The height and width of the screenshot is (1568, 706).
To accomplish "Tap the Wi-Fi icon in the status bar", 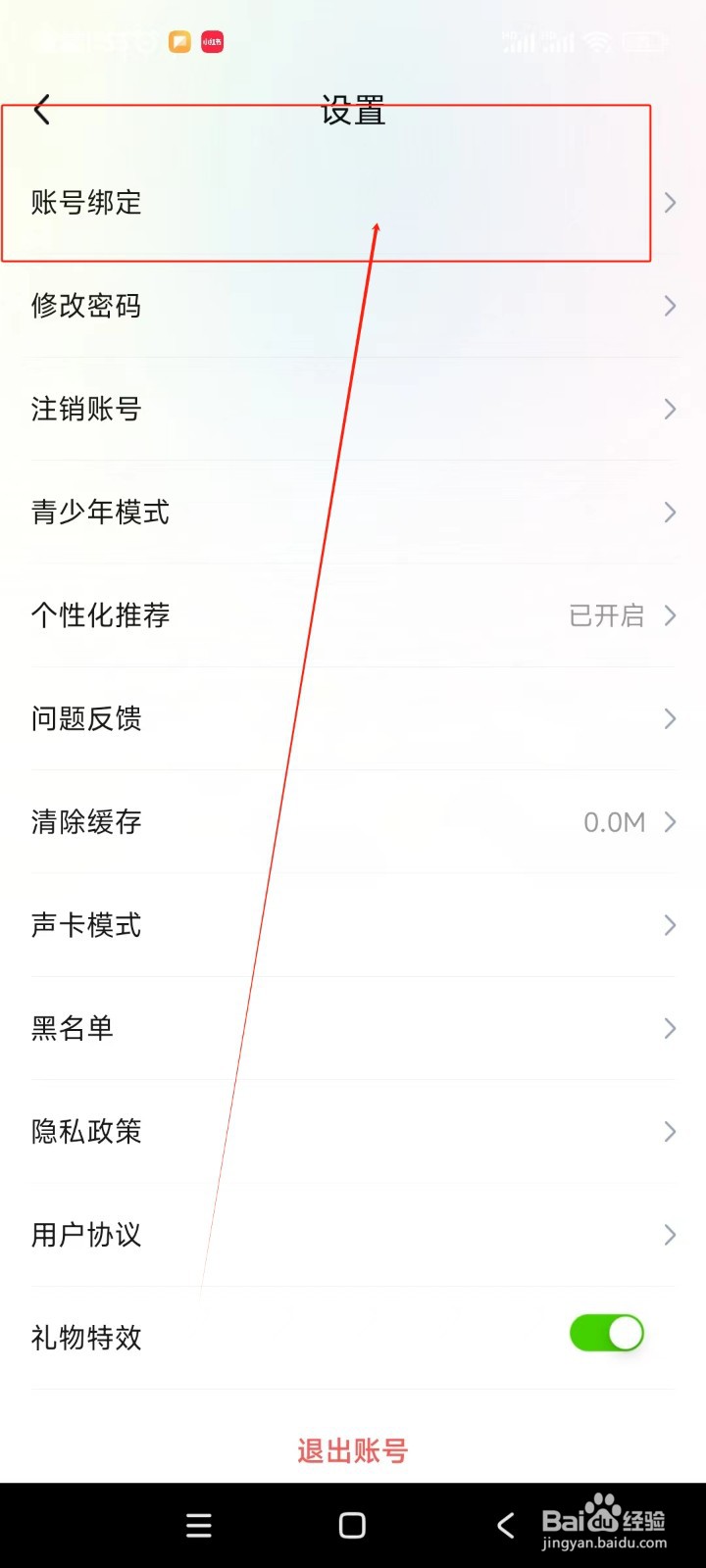I will coord(598,41).
